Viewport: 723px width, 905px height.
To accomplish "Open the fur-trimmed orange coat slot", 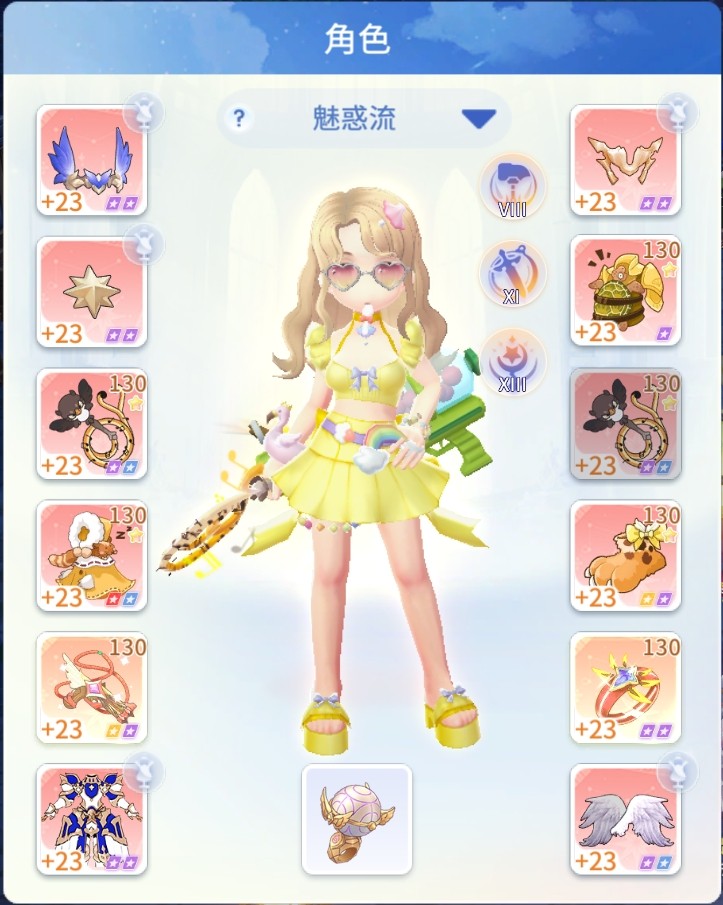I will (91, 555).
